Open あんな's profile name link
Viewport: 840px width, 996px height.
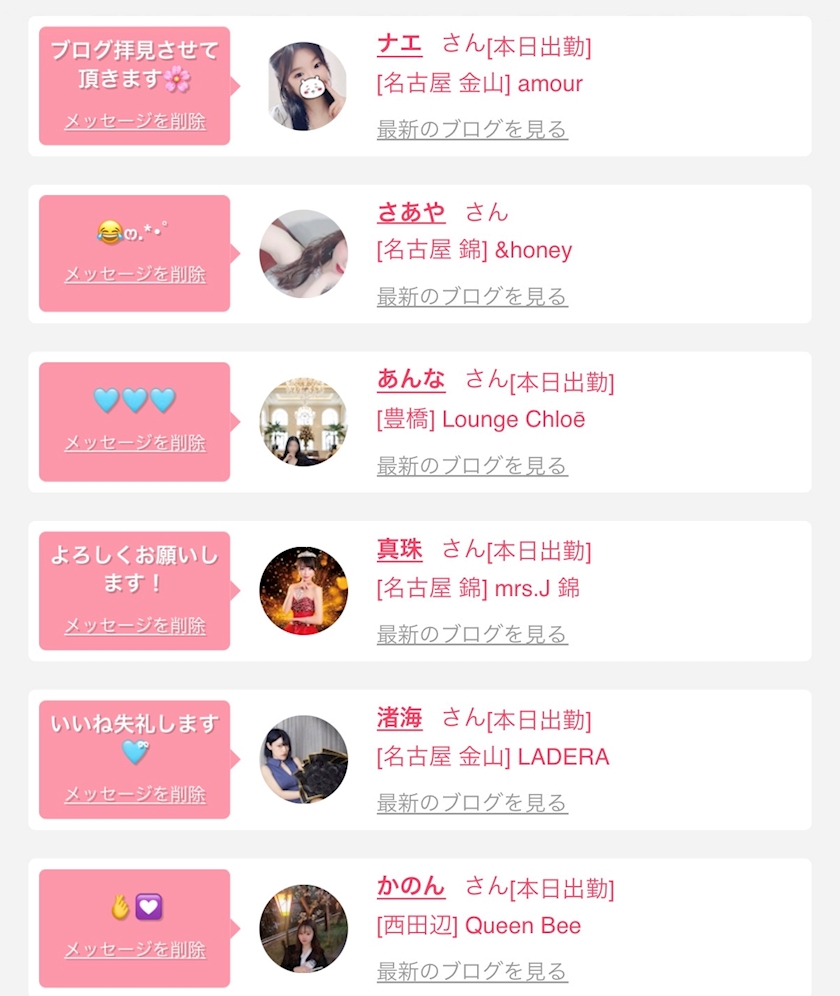point(411,379)
